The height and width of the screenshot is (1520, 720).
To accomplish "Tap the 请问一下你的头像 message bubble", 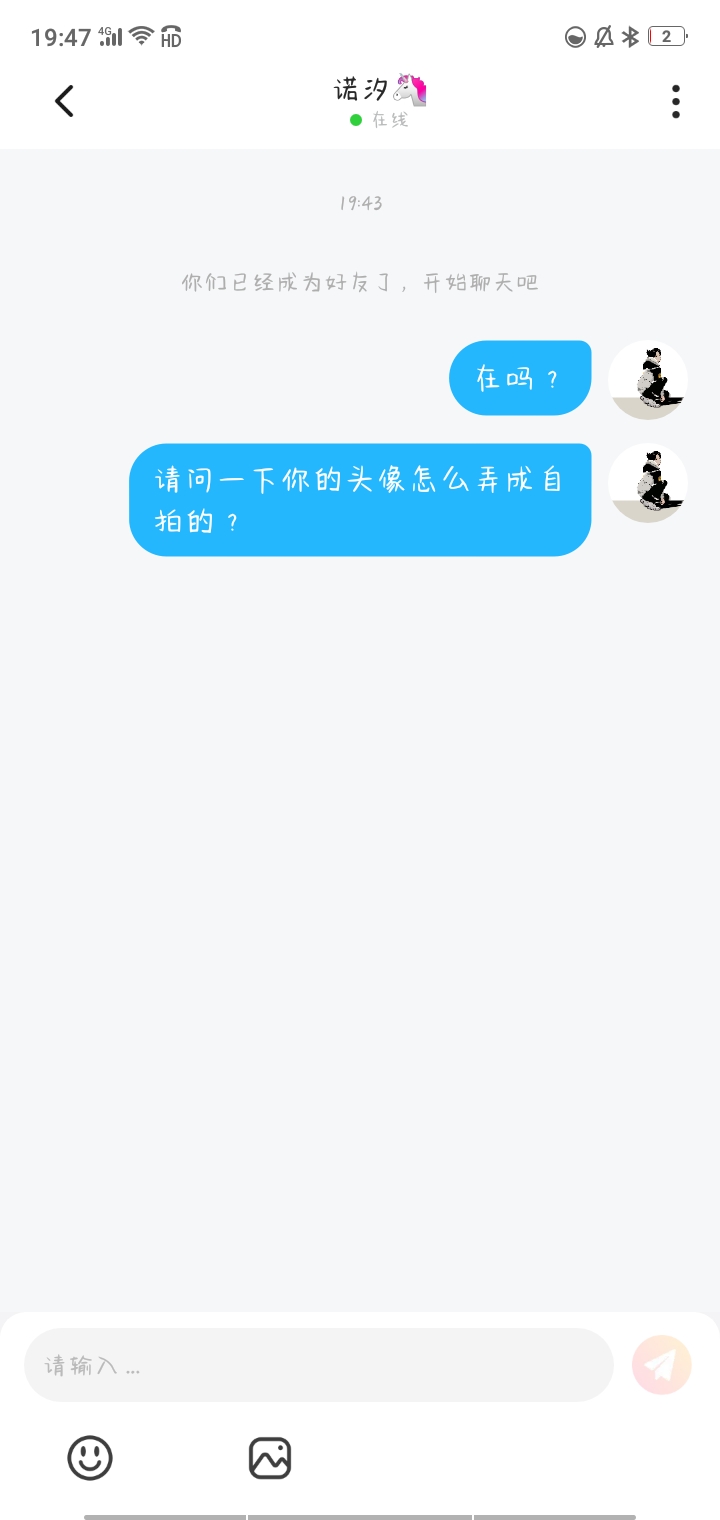I will 360,500.
